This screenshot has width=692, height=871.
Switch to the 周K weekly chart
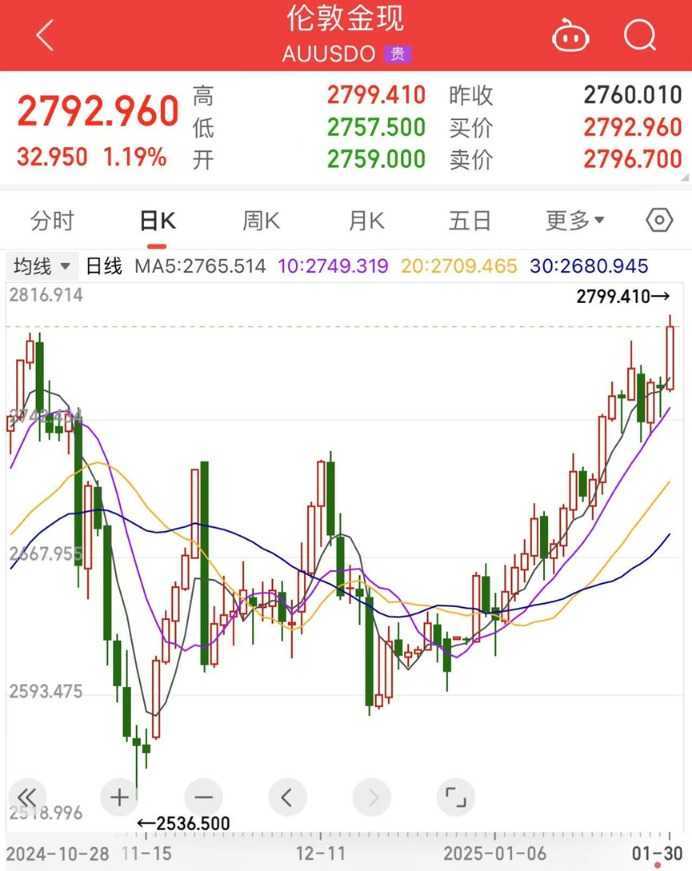click(261, 220)
